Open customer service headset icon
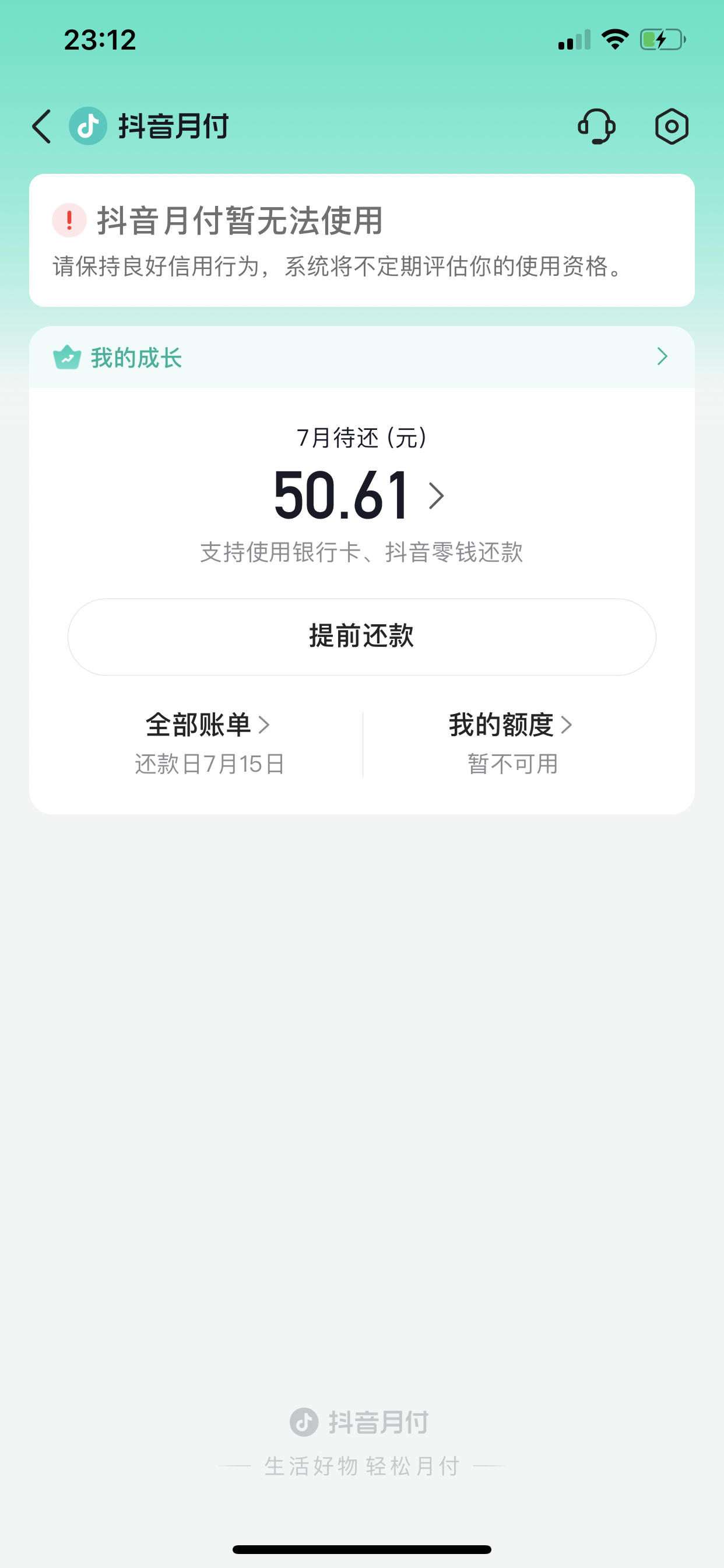Image resolution: width=724 pixels, height=1568 pixels. point(596,127)
